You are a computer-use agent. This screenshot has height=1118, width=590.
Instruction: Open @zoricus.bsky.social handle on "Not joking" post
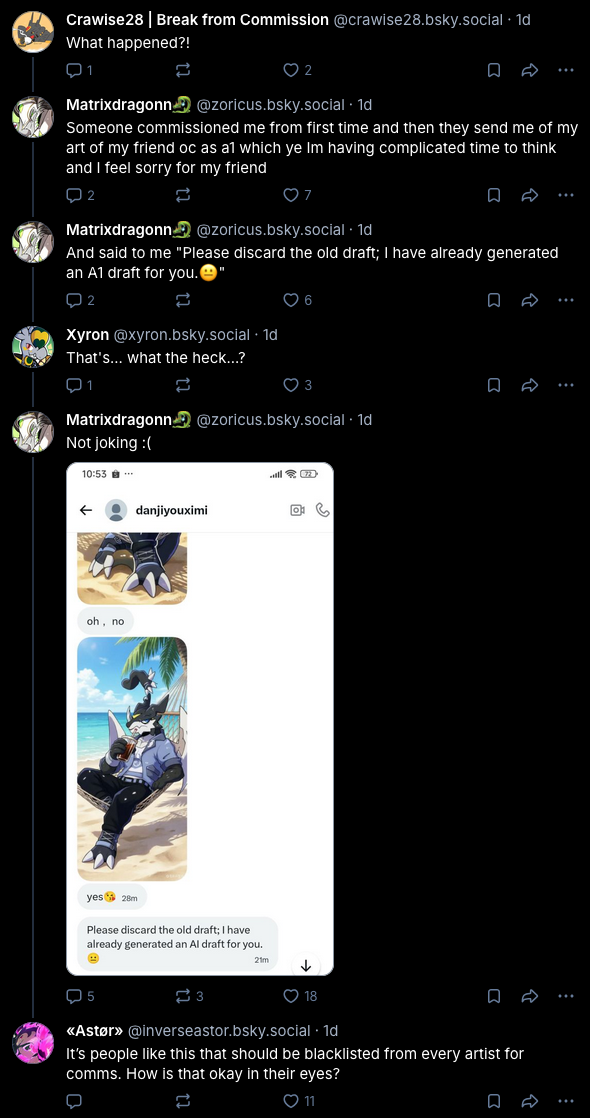(270, 420)
